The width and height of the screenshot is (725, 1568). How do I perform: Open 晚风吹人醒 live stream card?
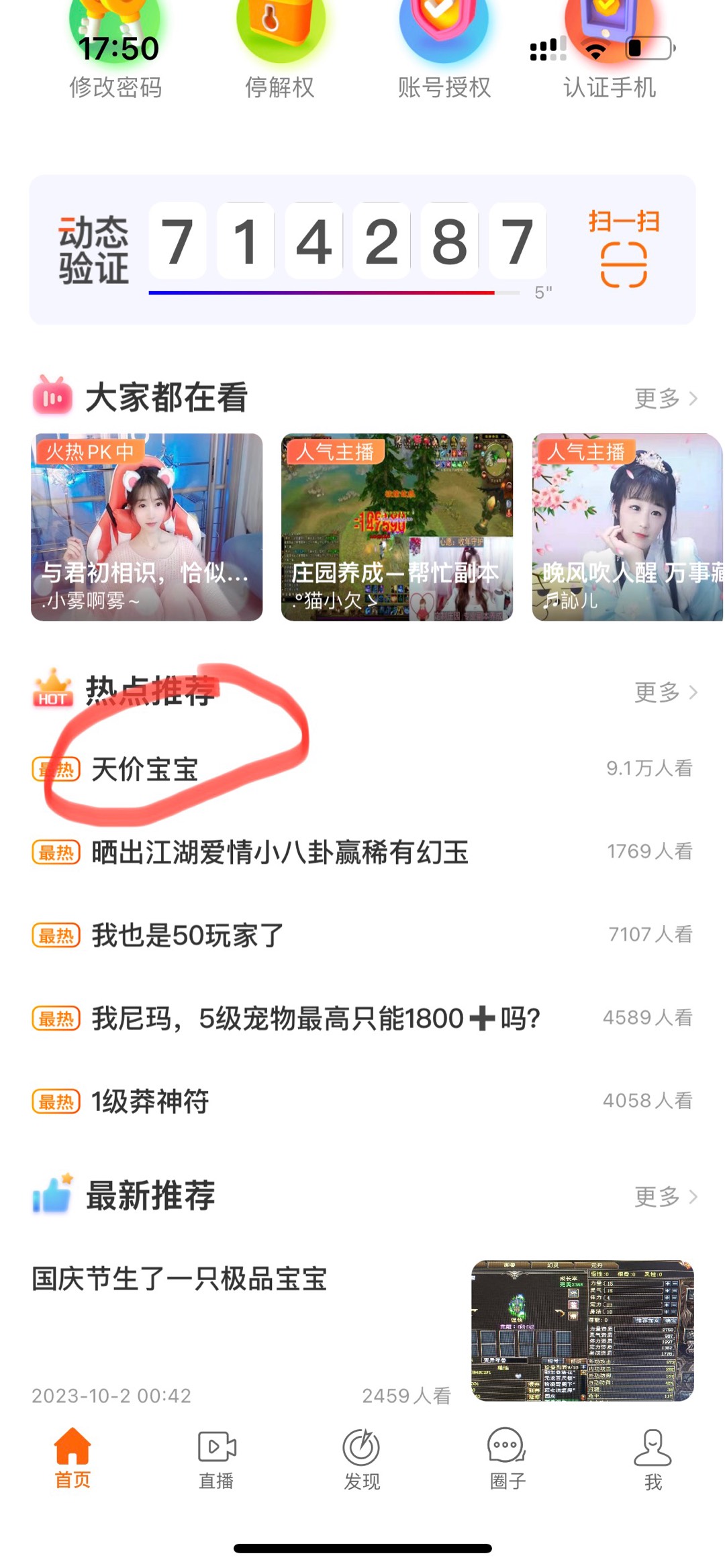click(627, 527)
